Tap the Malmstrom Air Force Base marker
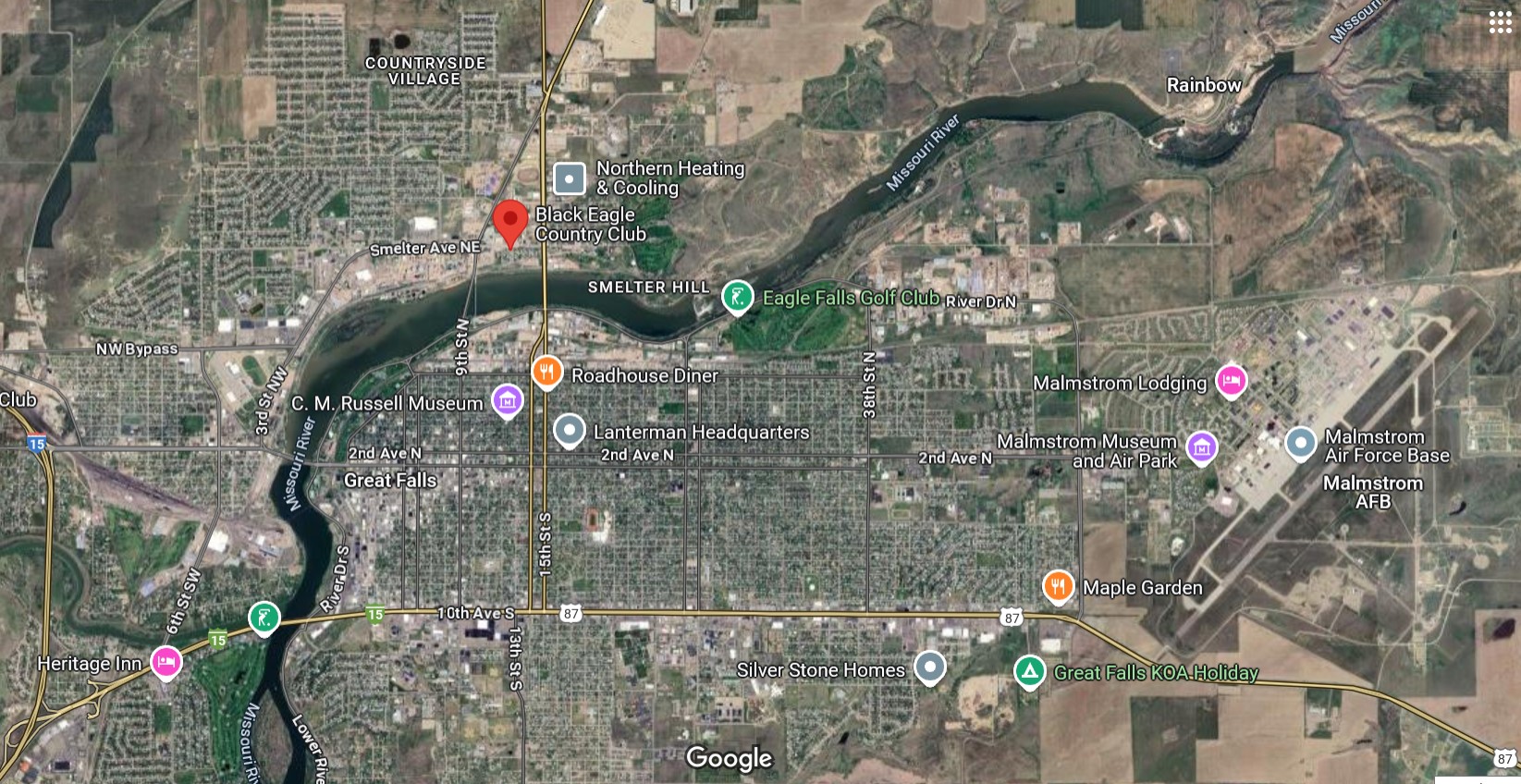 tap(1300, 444)
